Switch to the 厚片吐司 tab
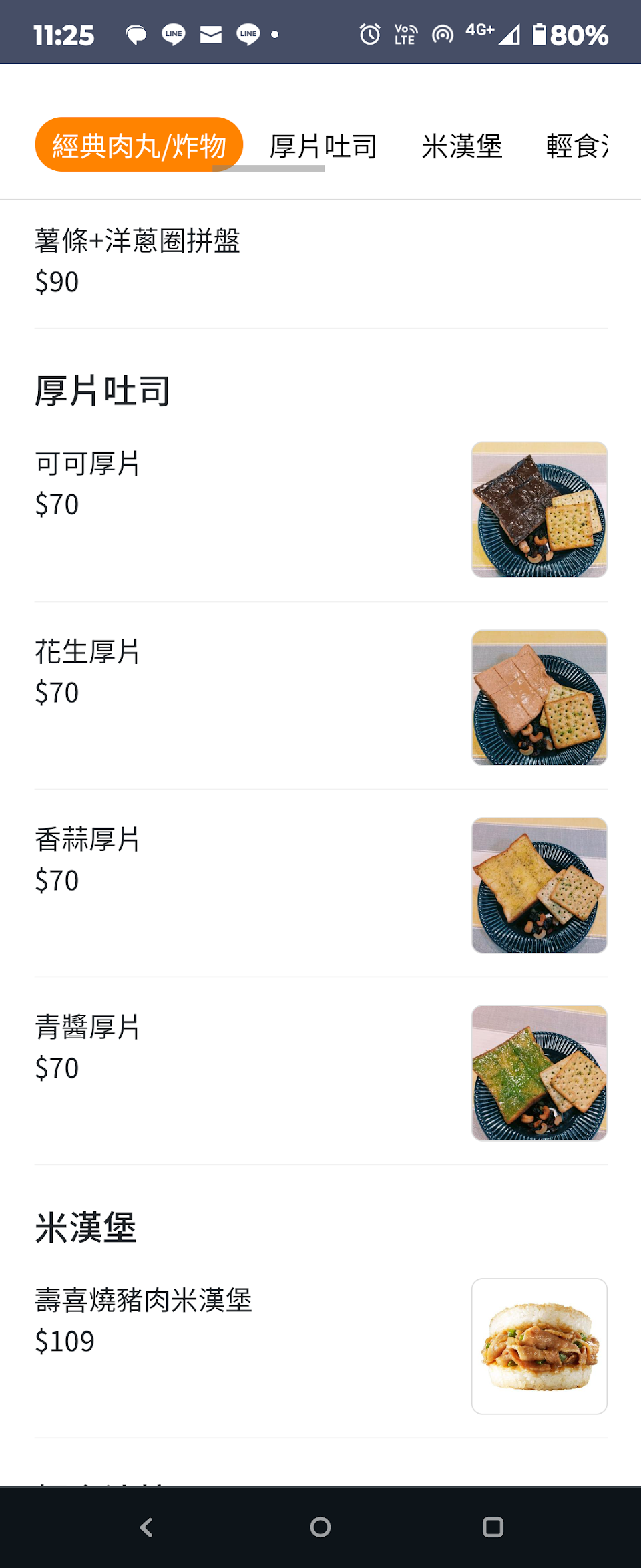The image size is (641, 1568). click(x=323, y=146)
